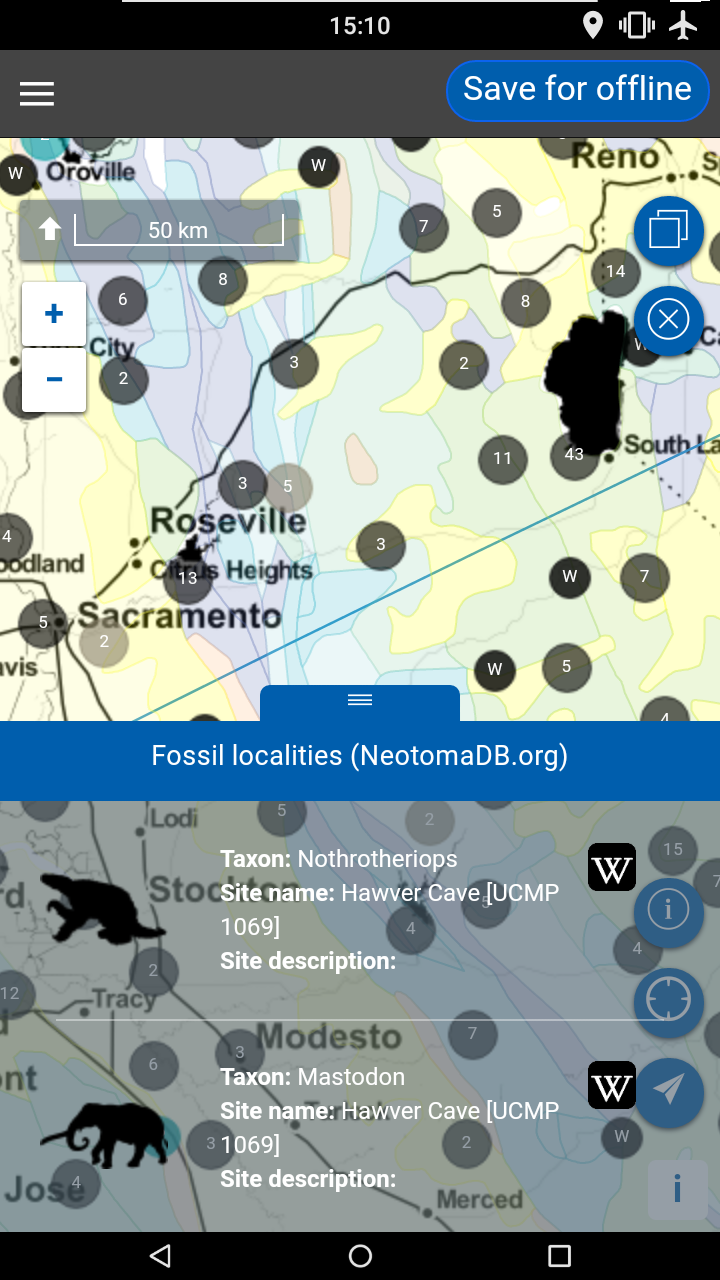Select the cluster marker labeled 43
The image size is (720, 1280).
pos(574,454)
